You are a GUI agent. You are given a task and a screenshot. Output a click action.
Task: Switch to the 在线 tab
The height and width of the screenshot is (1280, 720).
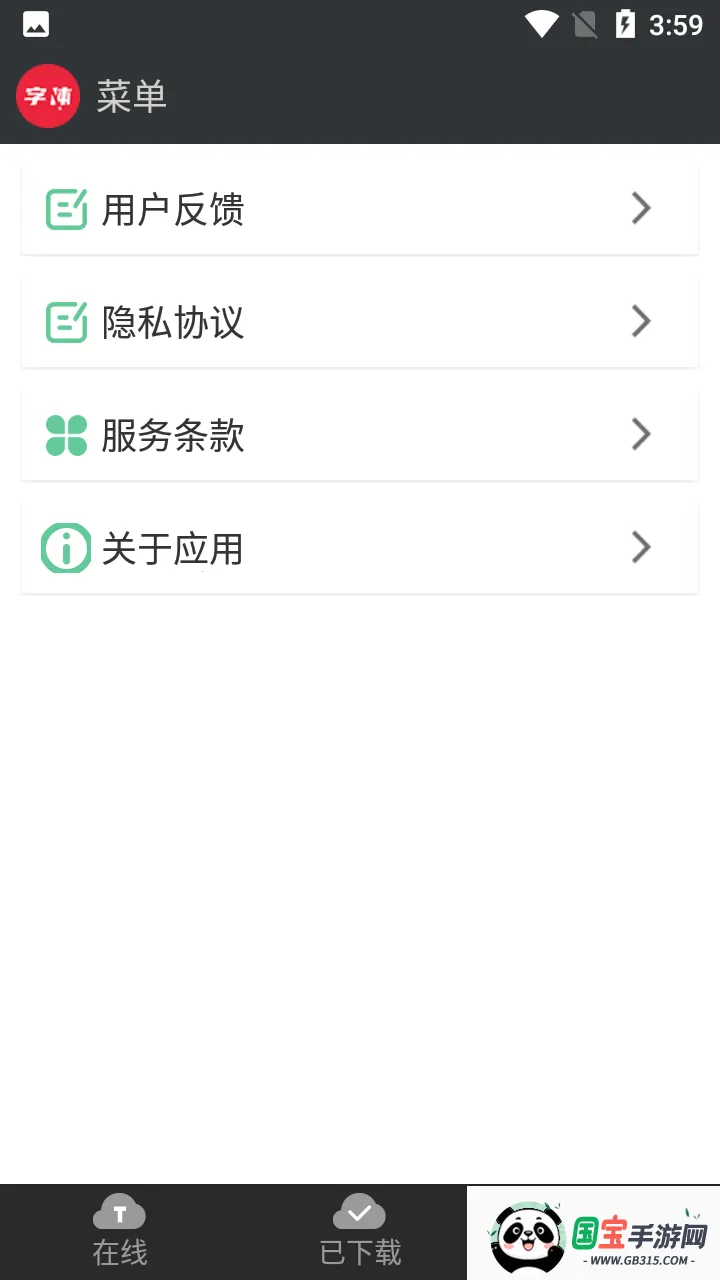tap(120, 1231)
